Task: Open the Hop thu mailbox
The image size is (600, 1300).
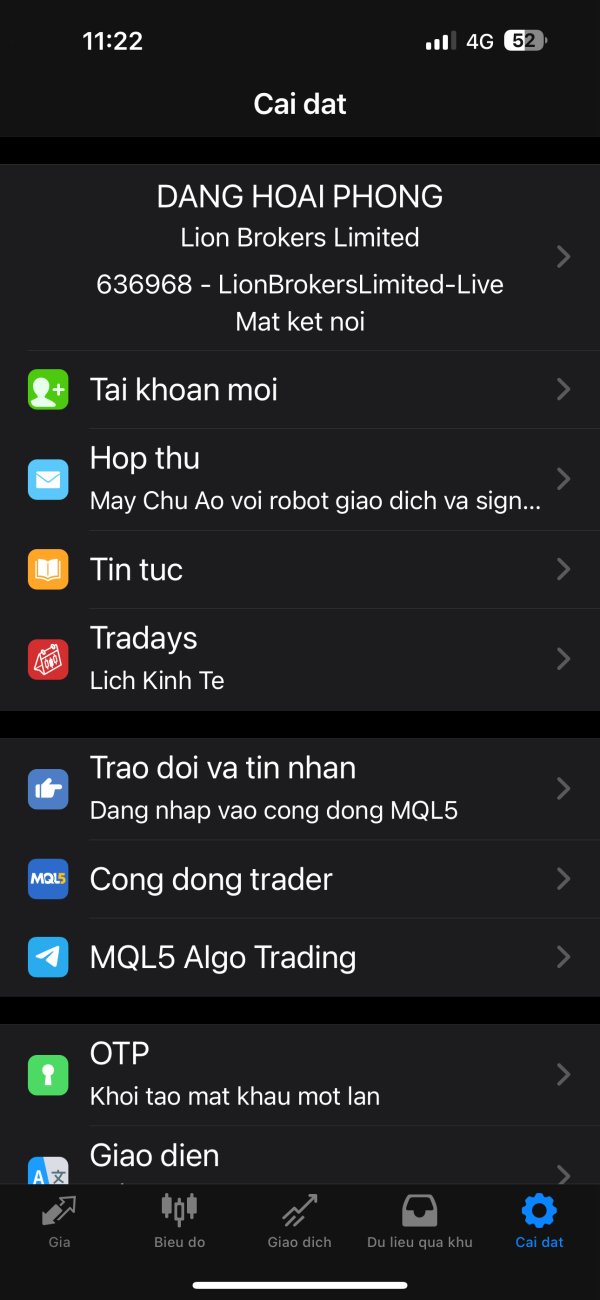Action: pos(300,479)
